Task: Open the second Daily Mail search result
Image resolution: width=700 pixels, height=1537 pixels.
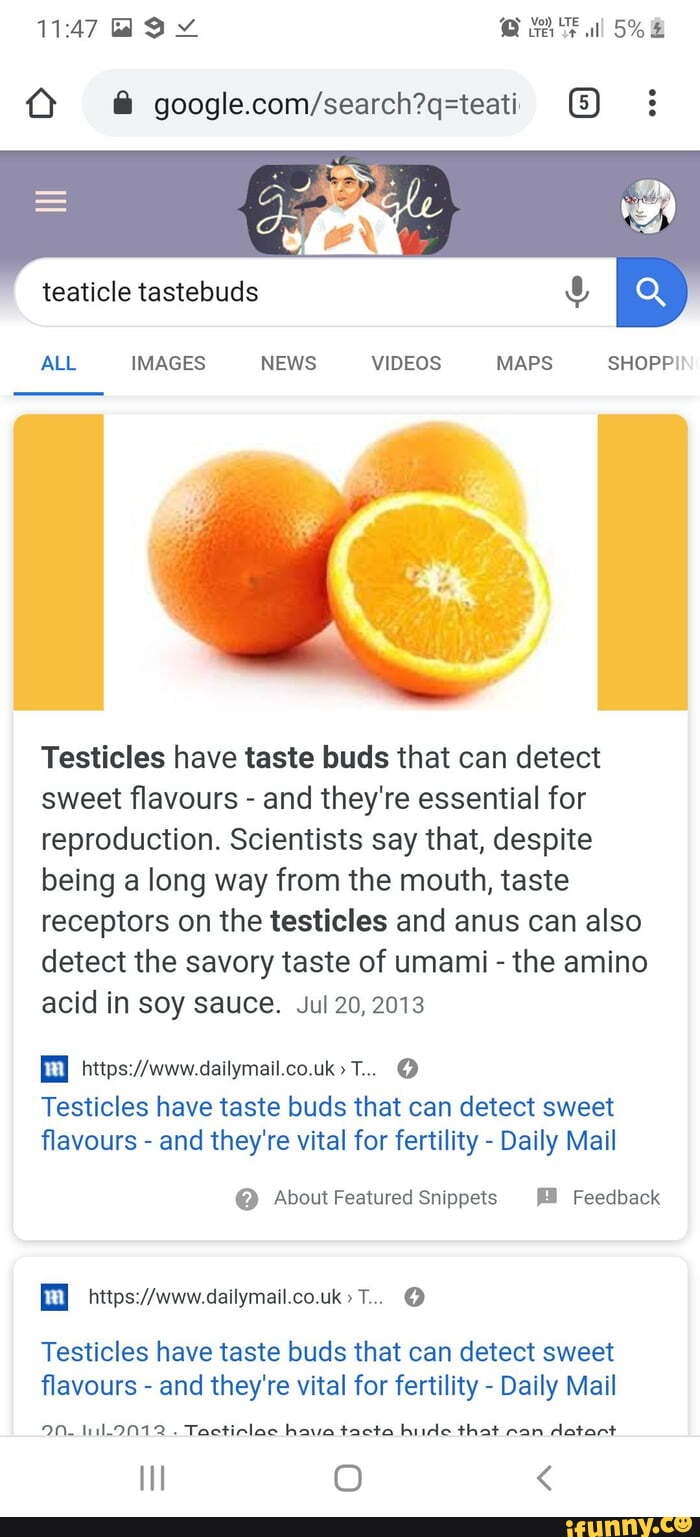Action: [328, 1369]
